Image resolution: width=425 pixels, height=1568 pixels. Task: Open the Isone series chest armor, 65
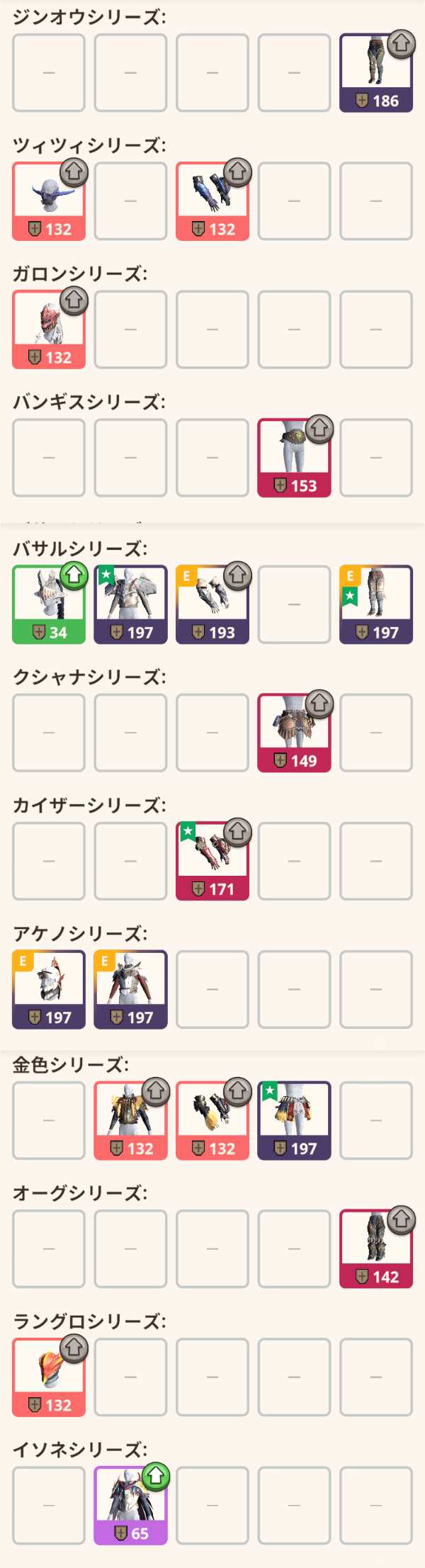pos(130,1506)
